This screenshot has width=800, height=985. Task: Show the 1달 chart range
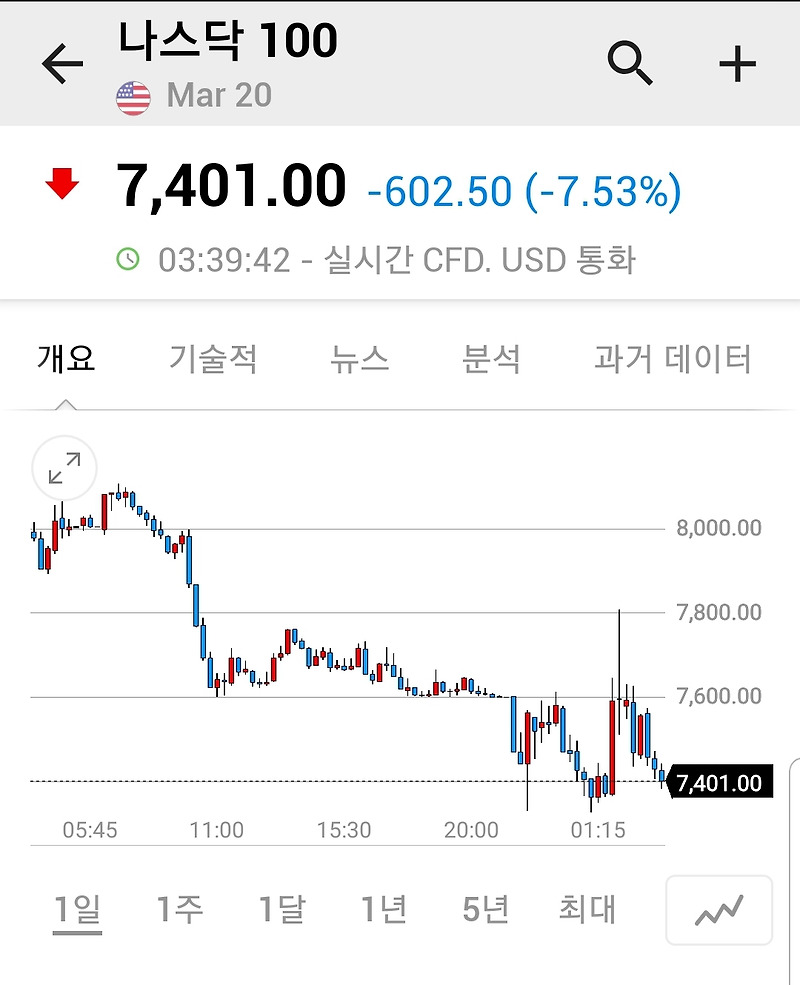tap(282, 909)
